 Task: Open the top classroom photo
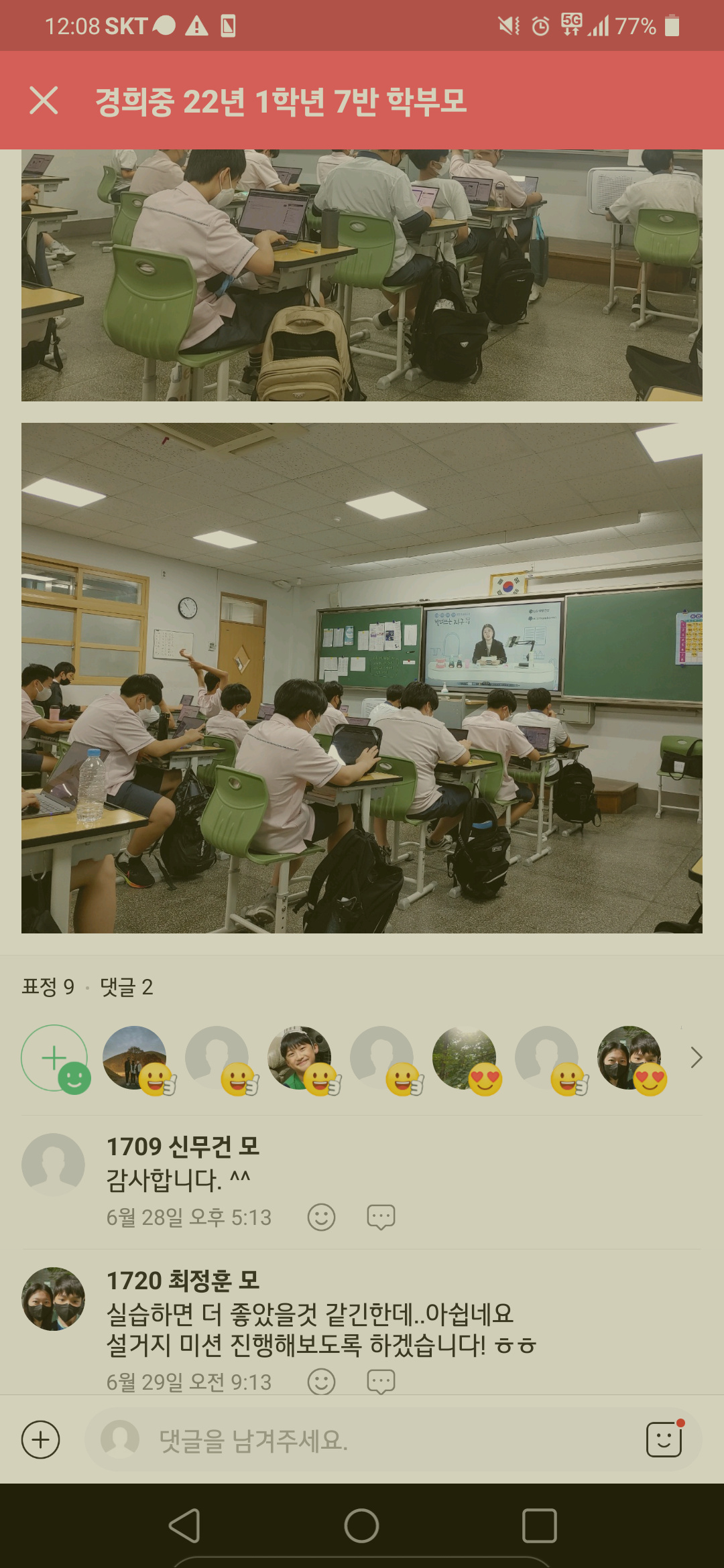click(x=362, y=275)
